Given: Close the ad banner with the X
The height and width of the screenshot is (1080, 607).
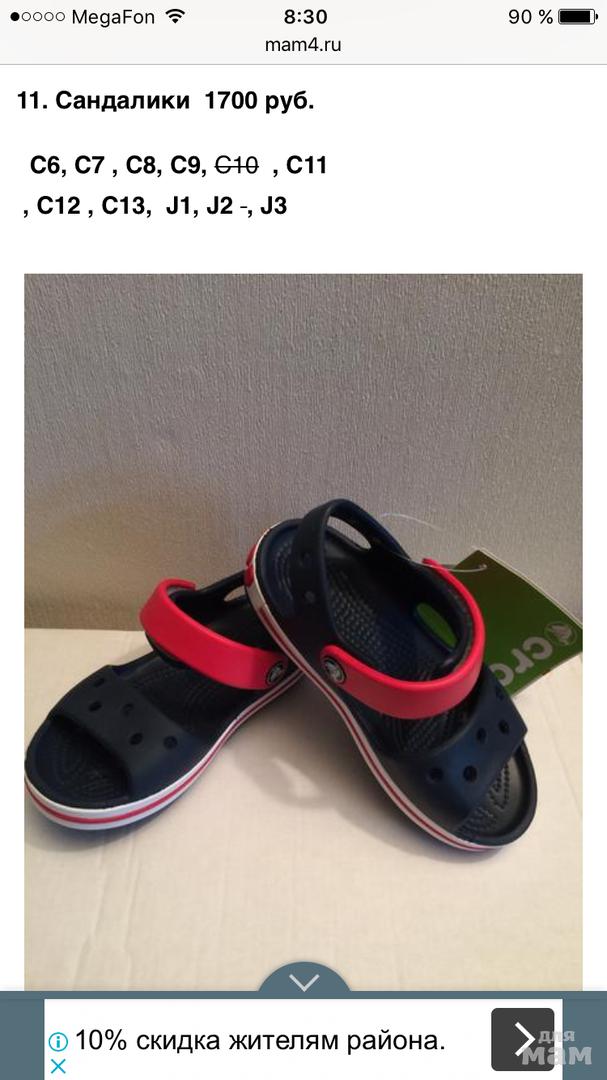Looking at the screenshot, I should click(59, 1066).
